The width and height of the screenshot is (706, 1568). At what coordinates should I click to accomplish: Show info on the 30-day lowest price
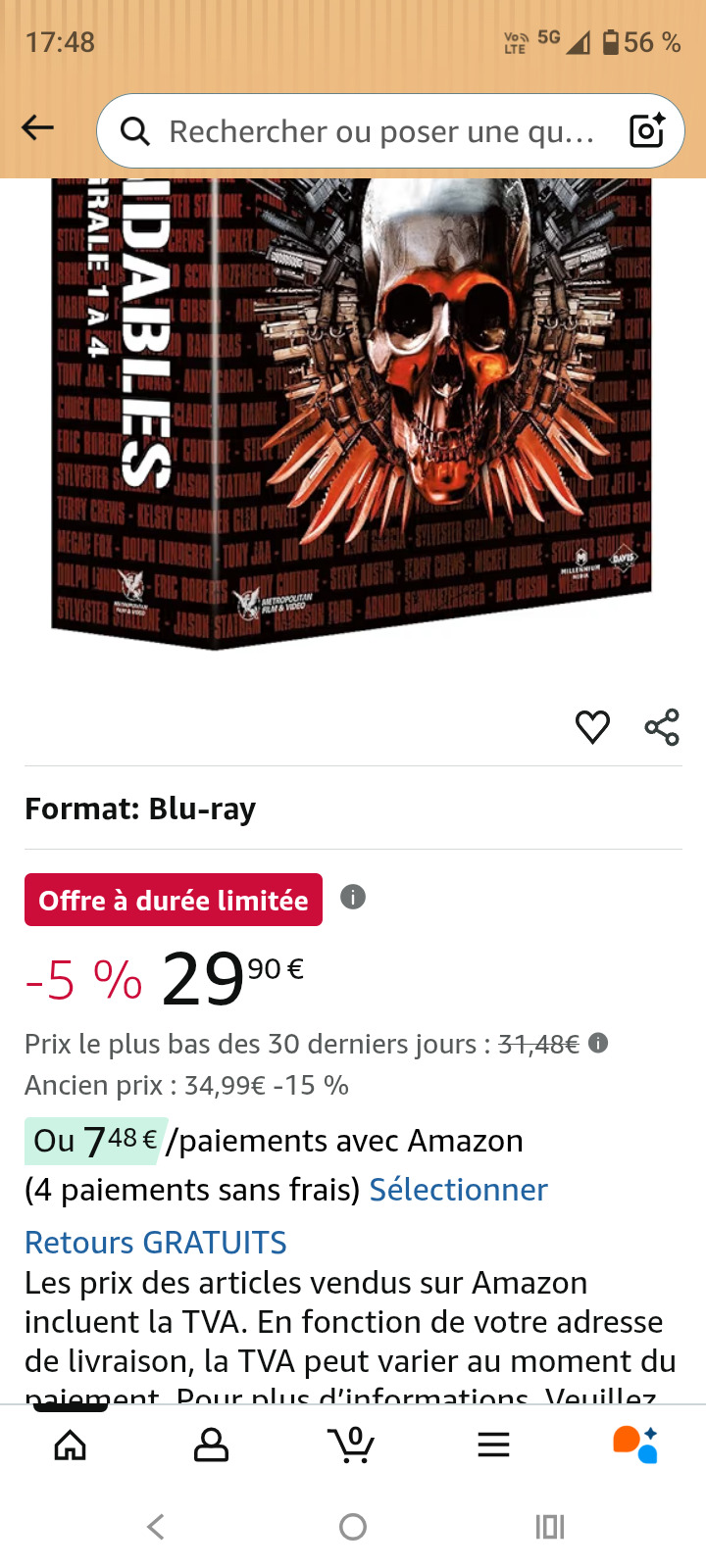598,1044
